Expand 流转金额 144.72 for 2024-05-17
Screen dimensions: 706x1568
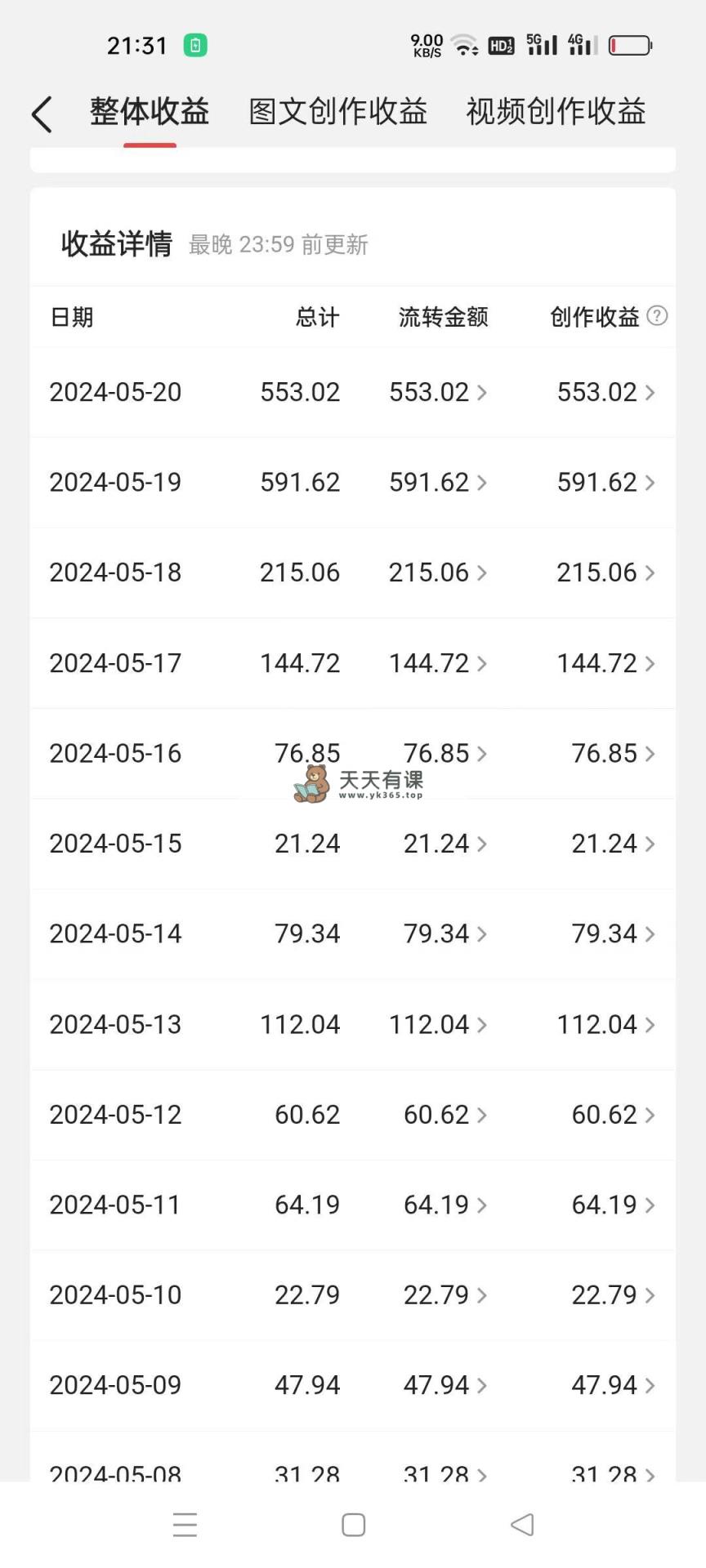(438, 663)
